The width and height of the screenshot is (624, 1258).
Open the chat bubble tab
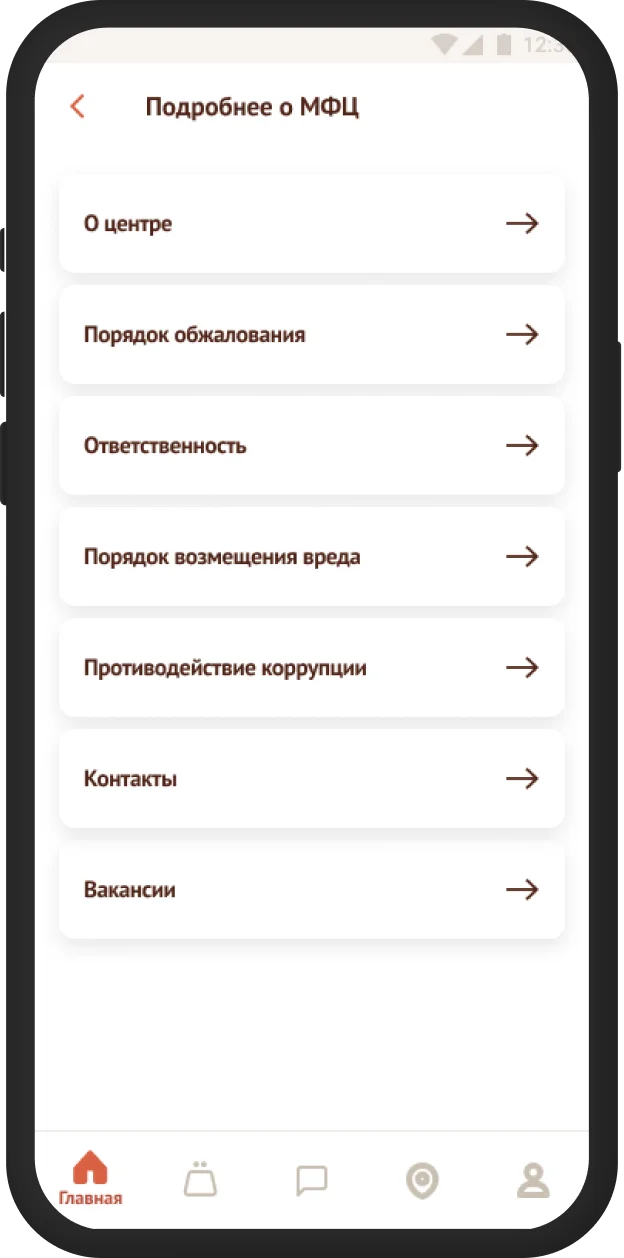point(312,1181)
